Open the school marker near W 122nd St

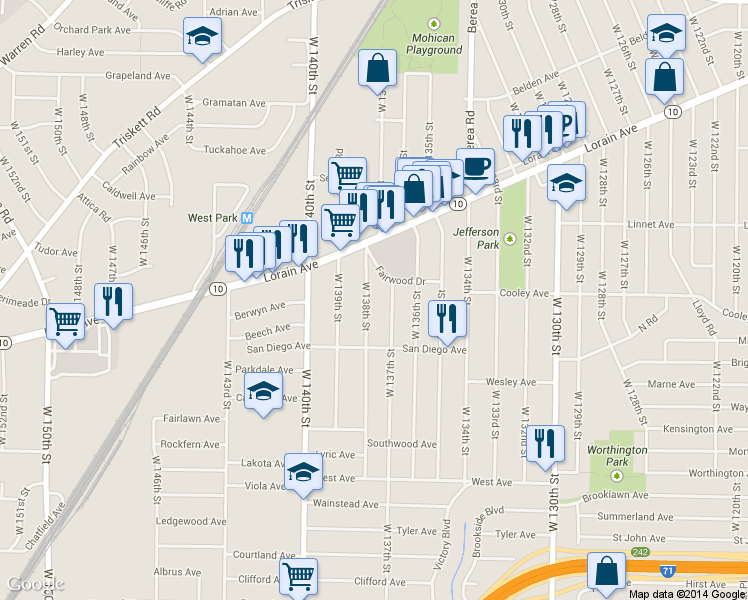pyautogui.click(x=666, y=32)
